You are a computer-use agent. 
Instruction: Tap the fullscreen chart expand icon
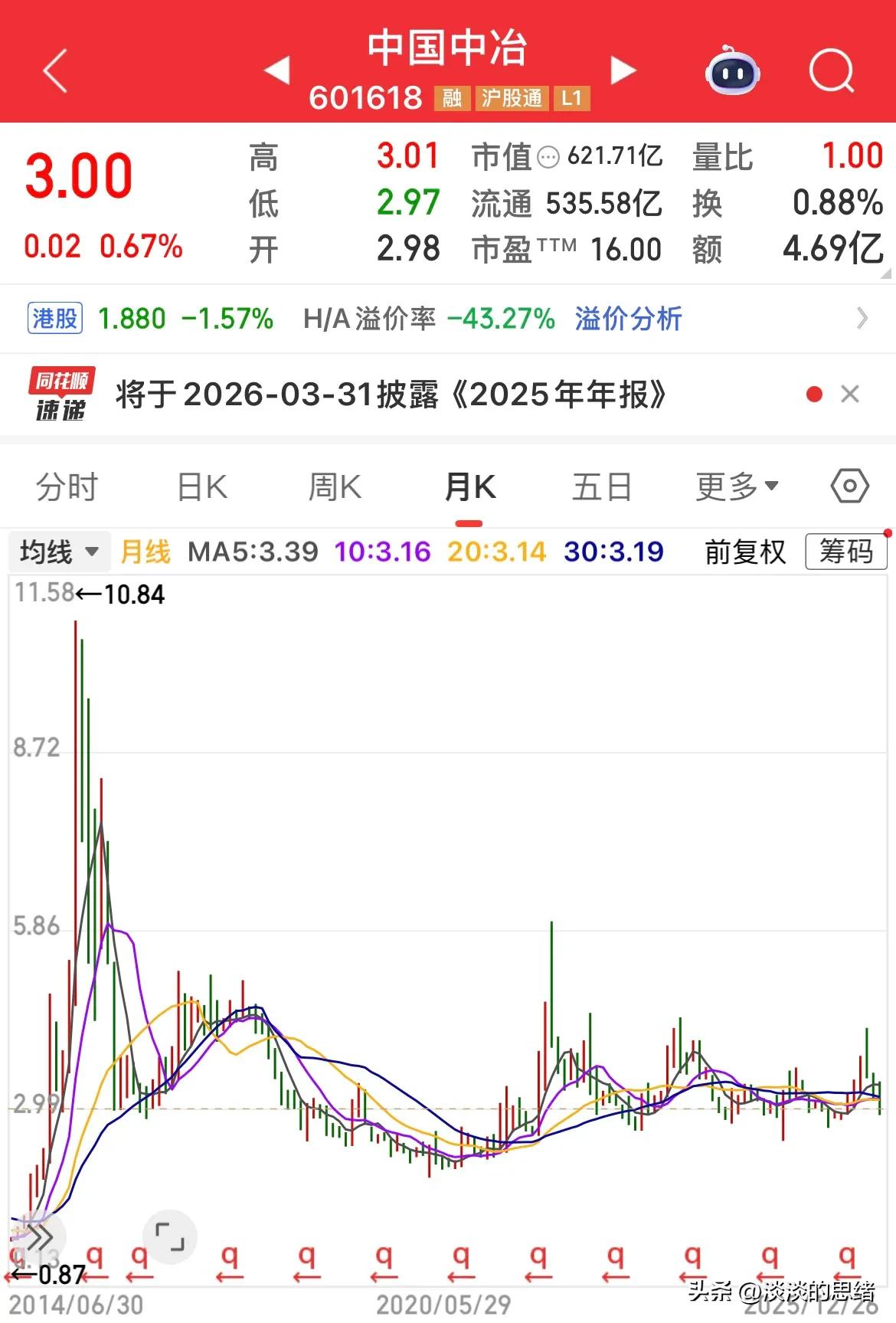(x=172, y=1236)
